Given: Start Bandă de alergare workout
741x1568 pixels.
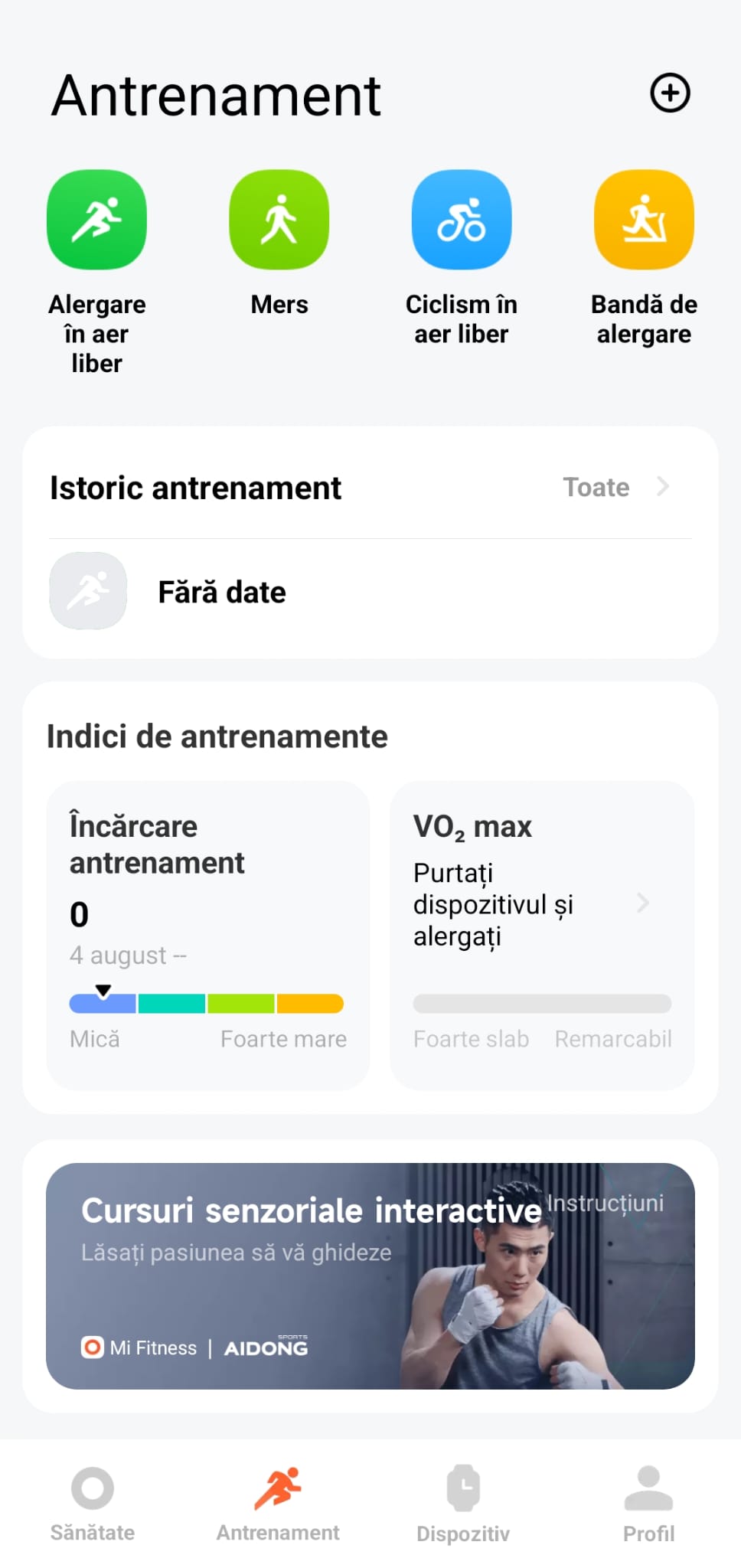Looking at the screenshot, I should (x=644, y=220).
